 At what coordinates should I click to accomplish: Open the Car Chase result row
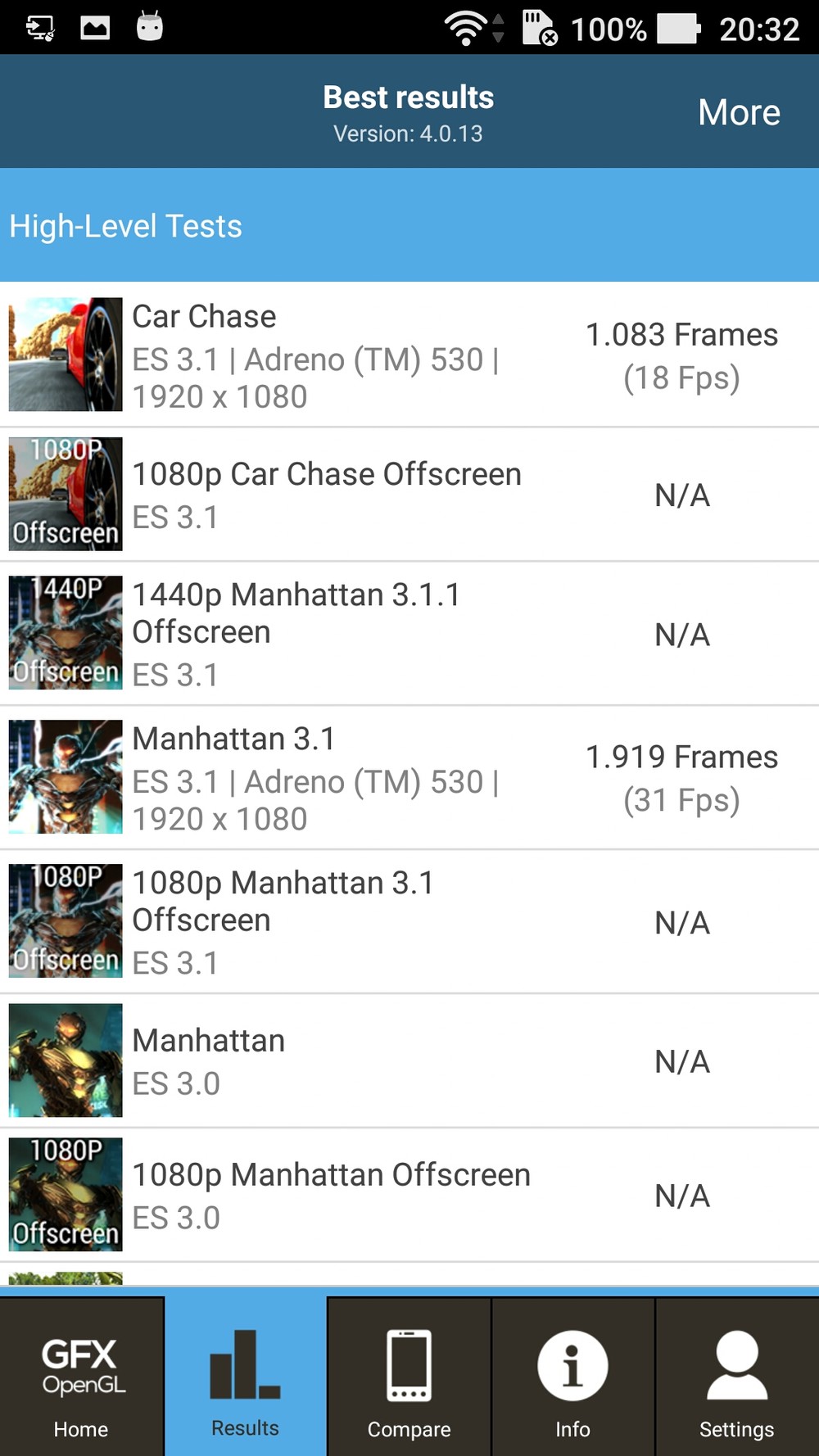(x=409, y=355)
